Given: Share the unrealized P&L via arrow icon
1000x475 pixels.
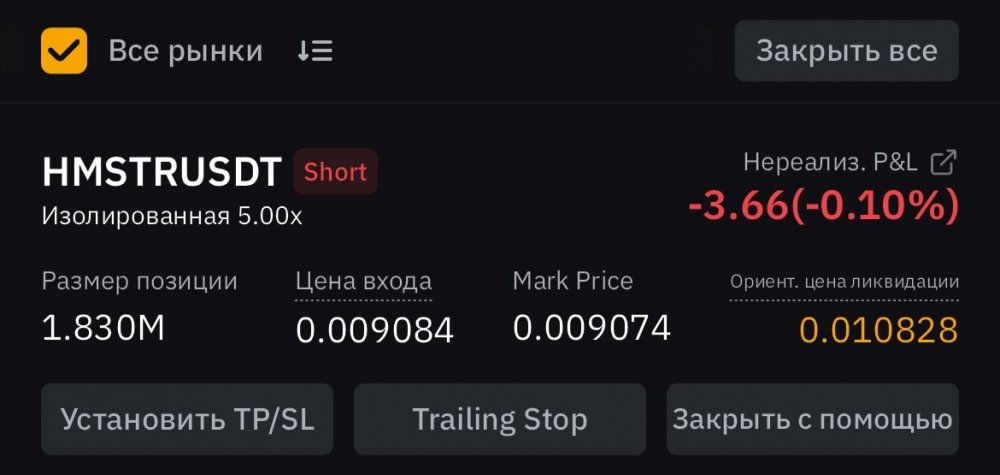Looking at the screenshot, I should pos(943,162).
